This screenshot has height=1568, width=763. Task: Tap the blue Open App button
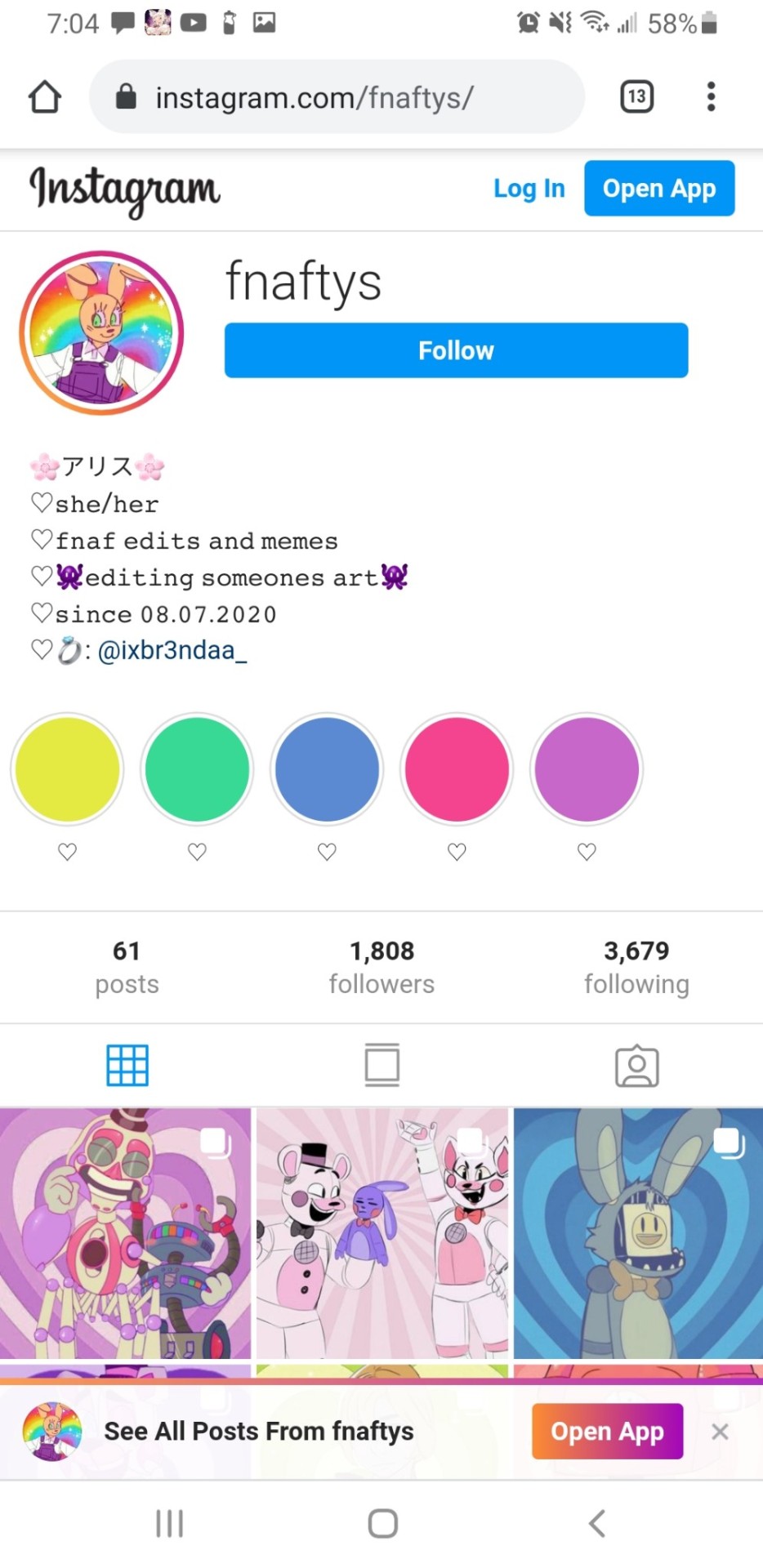coord(658,189)
